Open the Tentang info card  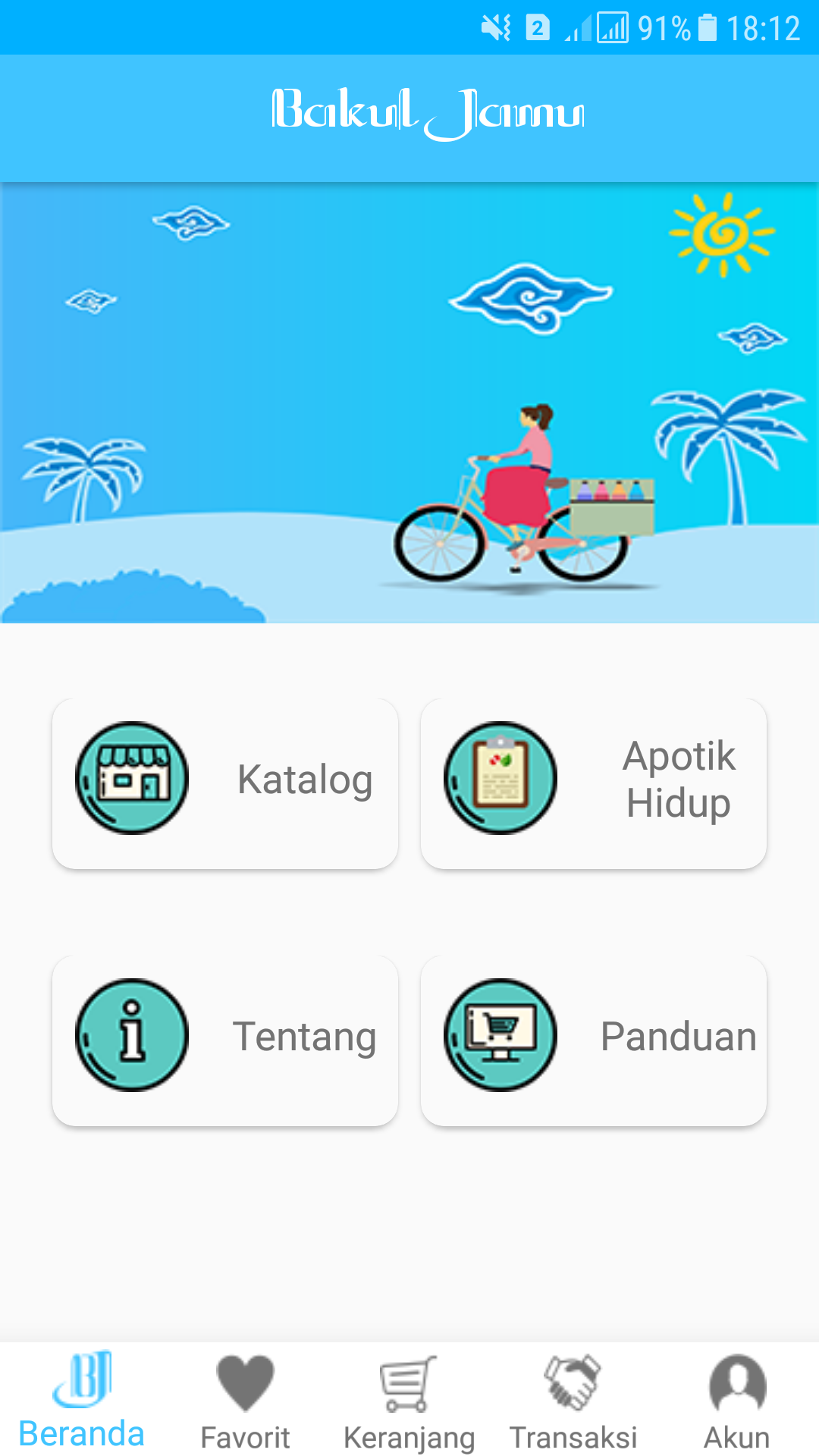(225, 1040)
